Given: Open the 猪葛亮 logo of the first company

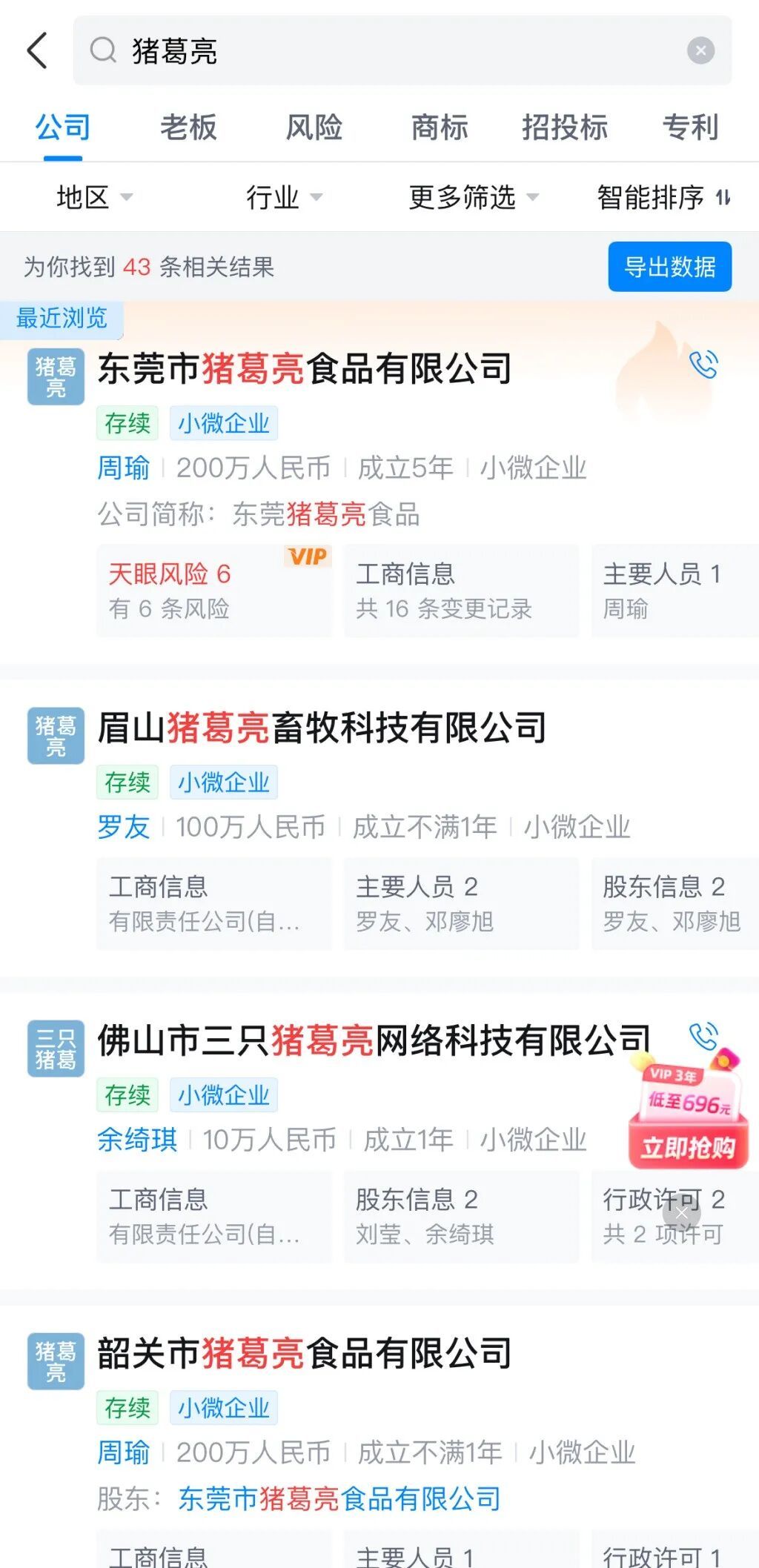Looking at the screenshot, I should (x=55, y=376).
